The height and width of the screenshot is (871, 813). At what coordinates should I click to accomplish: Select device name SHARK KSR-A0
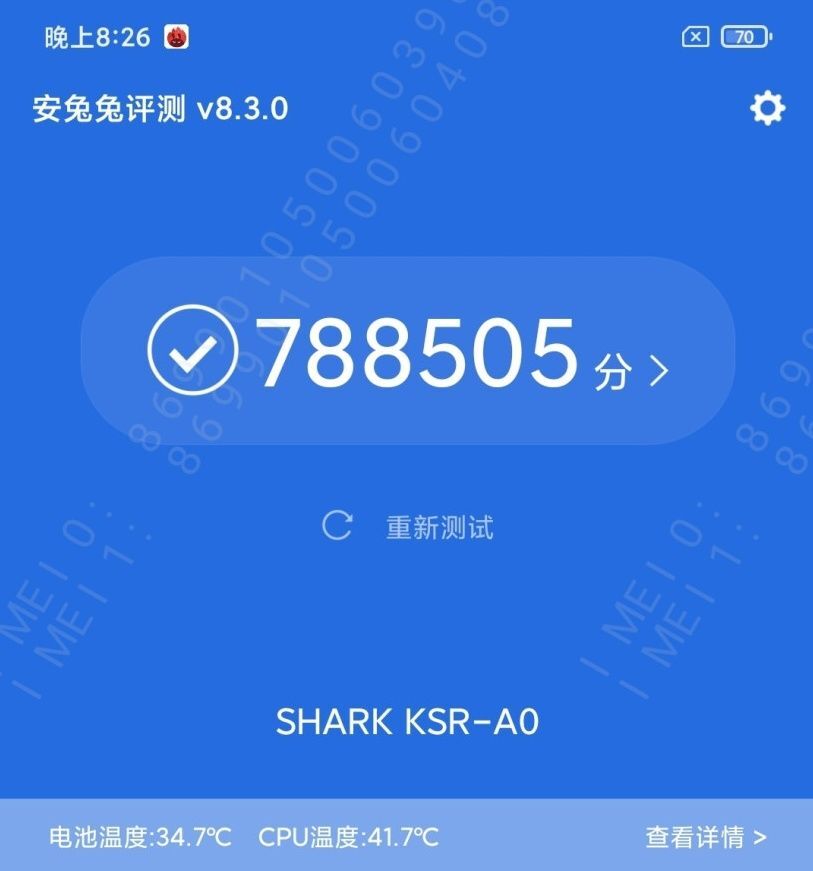pos(406,722)
